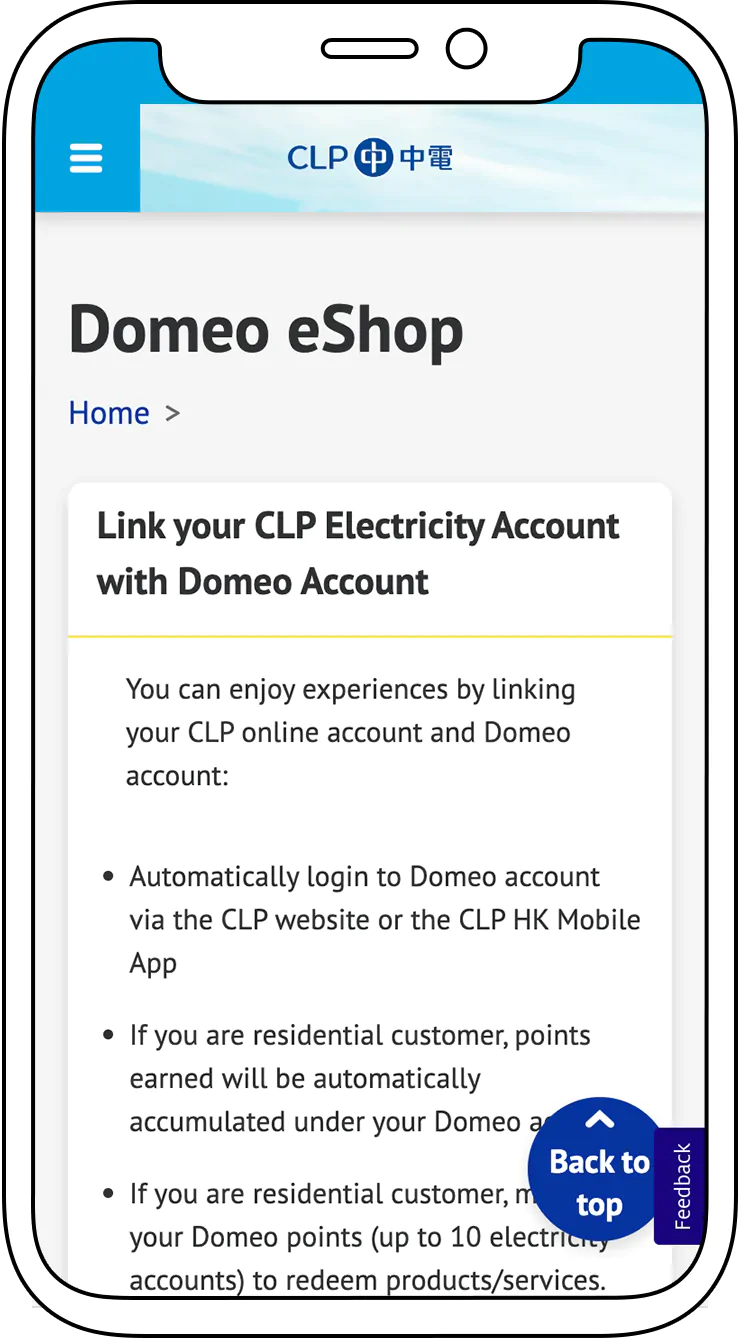Follow the Home breadcrumb link
Screen dimensions: 740x1340
click(x=109, y=413)
